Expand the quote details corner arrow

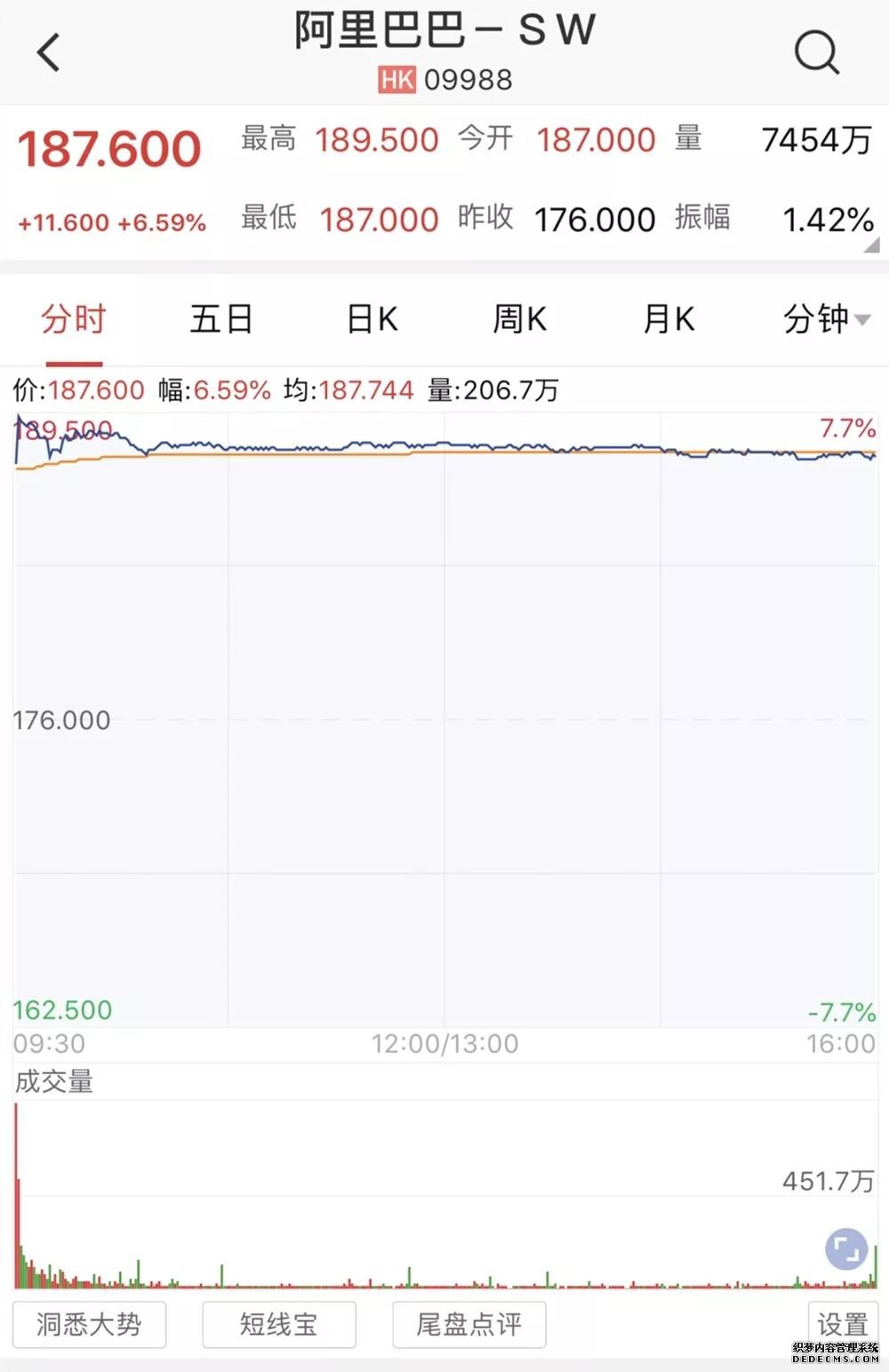click(871, 245)
